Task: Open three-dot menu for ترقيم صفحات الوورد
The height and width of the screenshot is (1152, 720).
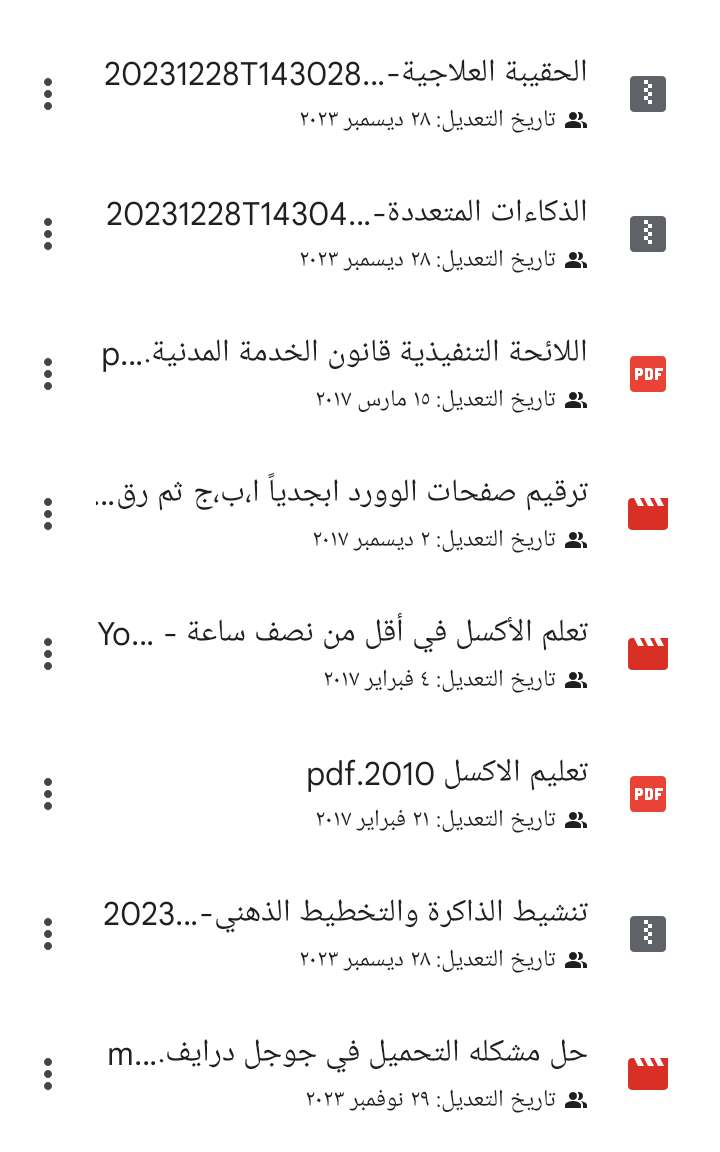Action: (48, 514)
